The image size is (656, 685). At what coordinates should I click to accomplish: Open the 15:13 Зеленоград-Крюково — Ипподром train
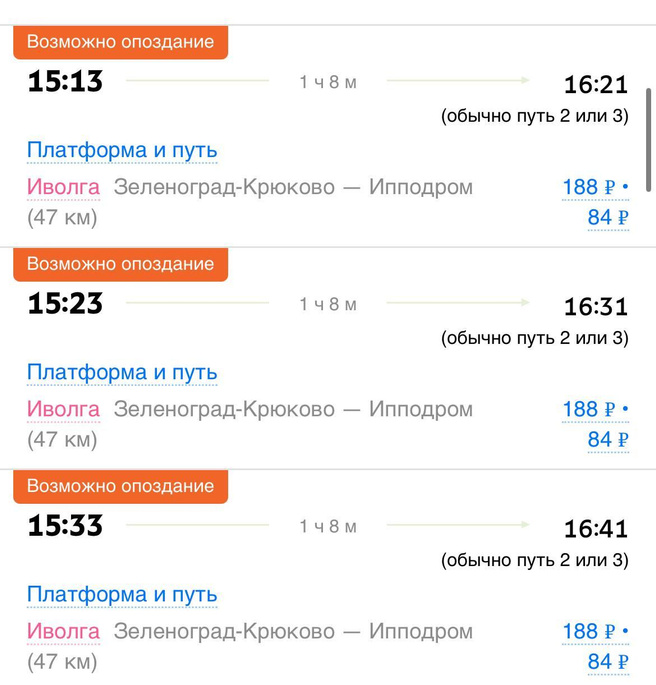coord(292,187)
